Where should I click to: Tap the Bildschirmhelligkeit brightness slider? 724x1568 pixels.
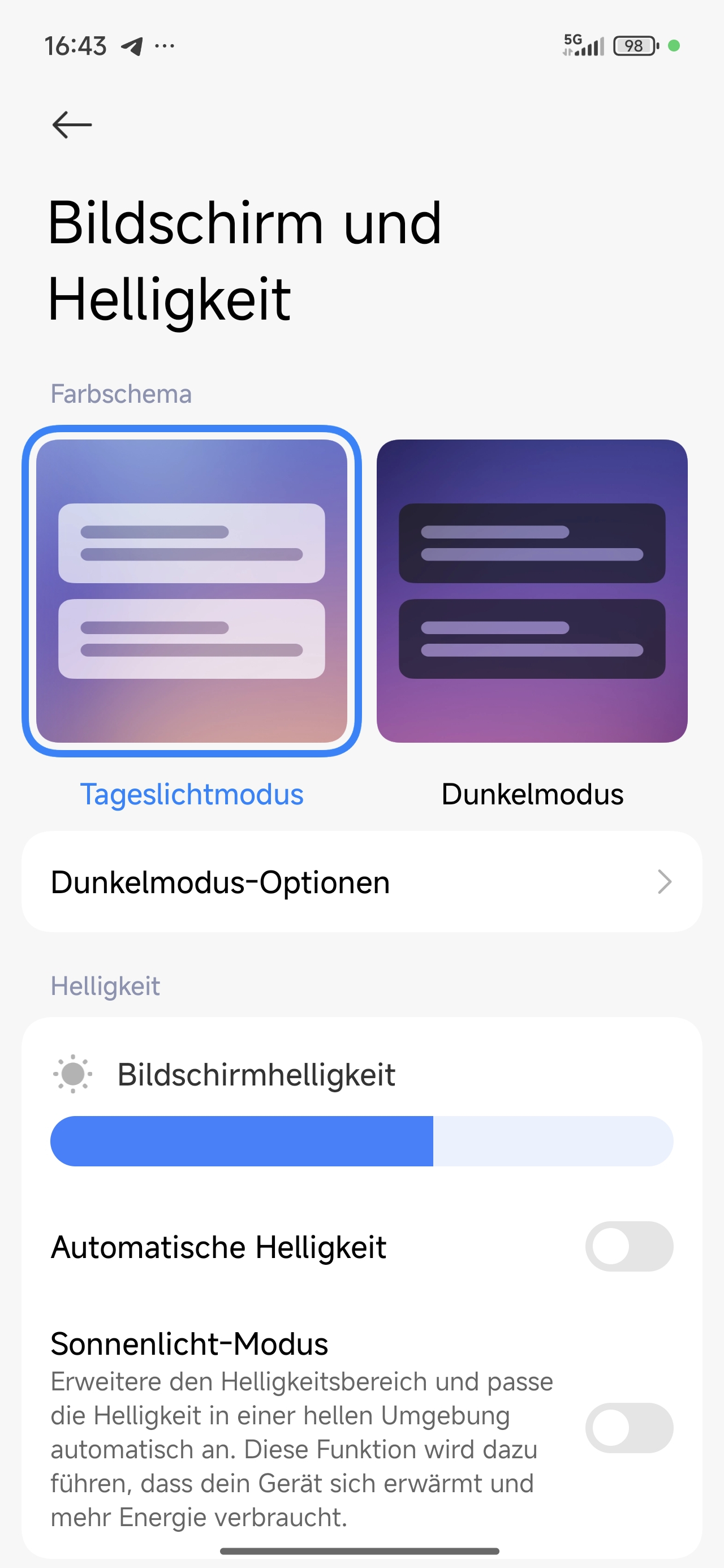coord(361,1141)
